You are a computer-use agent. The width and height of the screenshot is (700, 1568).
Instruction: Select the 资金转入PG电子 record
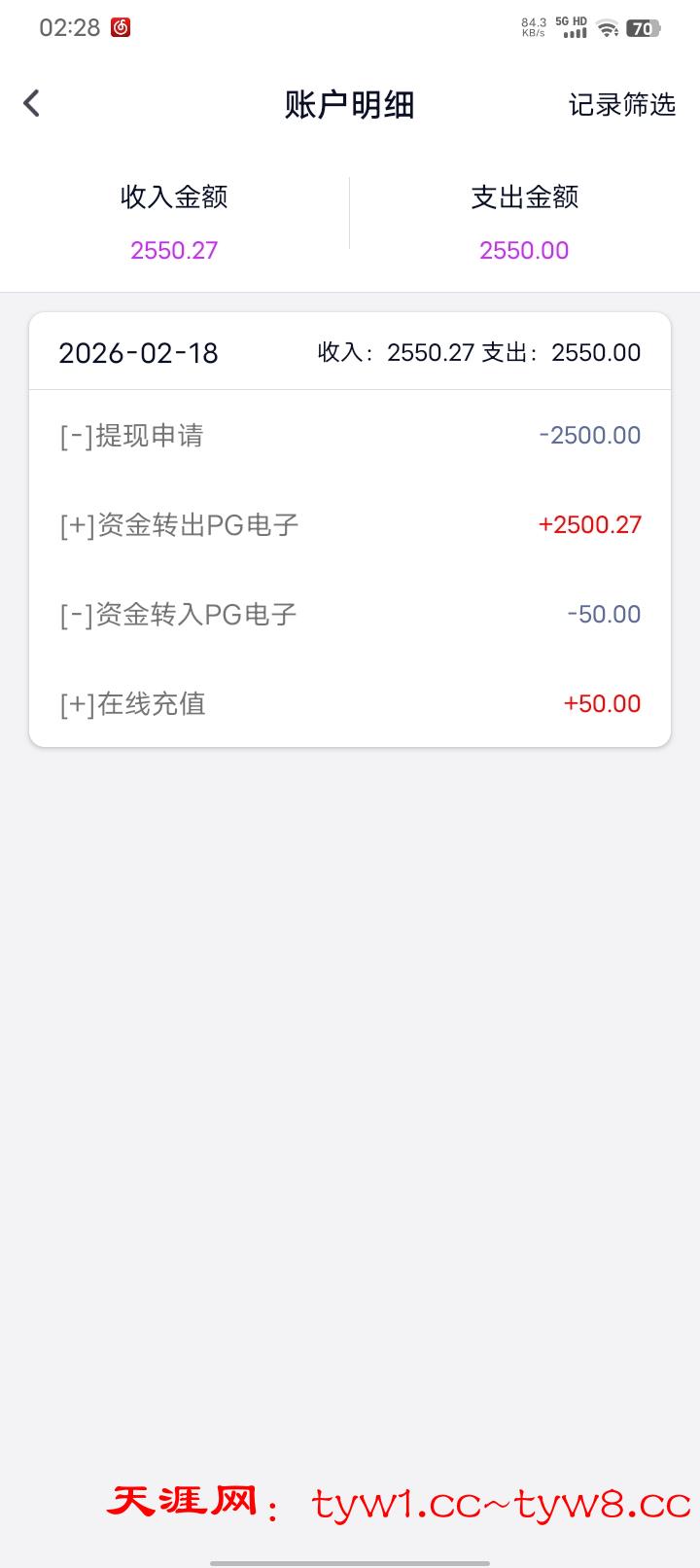tap(350, 615)
